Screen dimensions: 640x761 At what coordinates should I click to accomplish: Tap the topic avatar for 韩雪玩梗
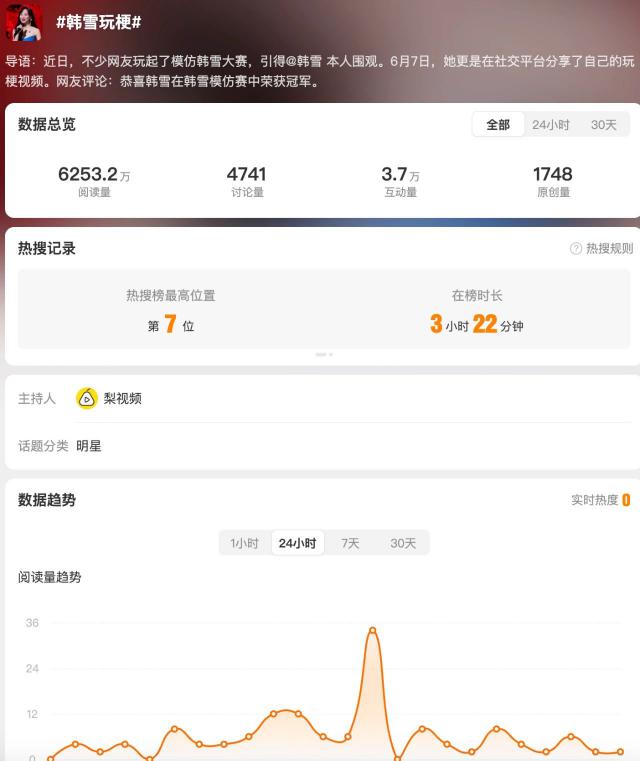pos(22,22)
